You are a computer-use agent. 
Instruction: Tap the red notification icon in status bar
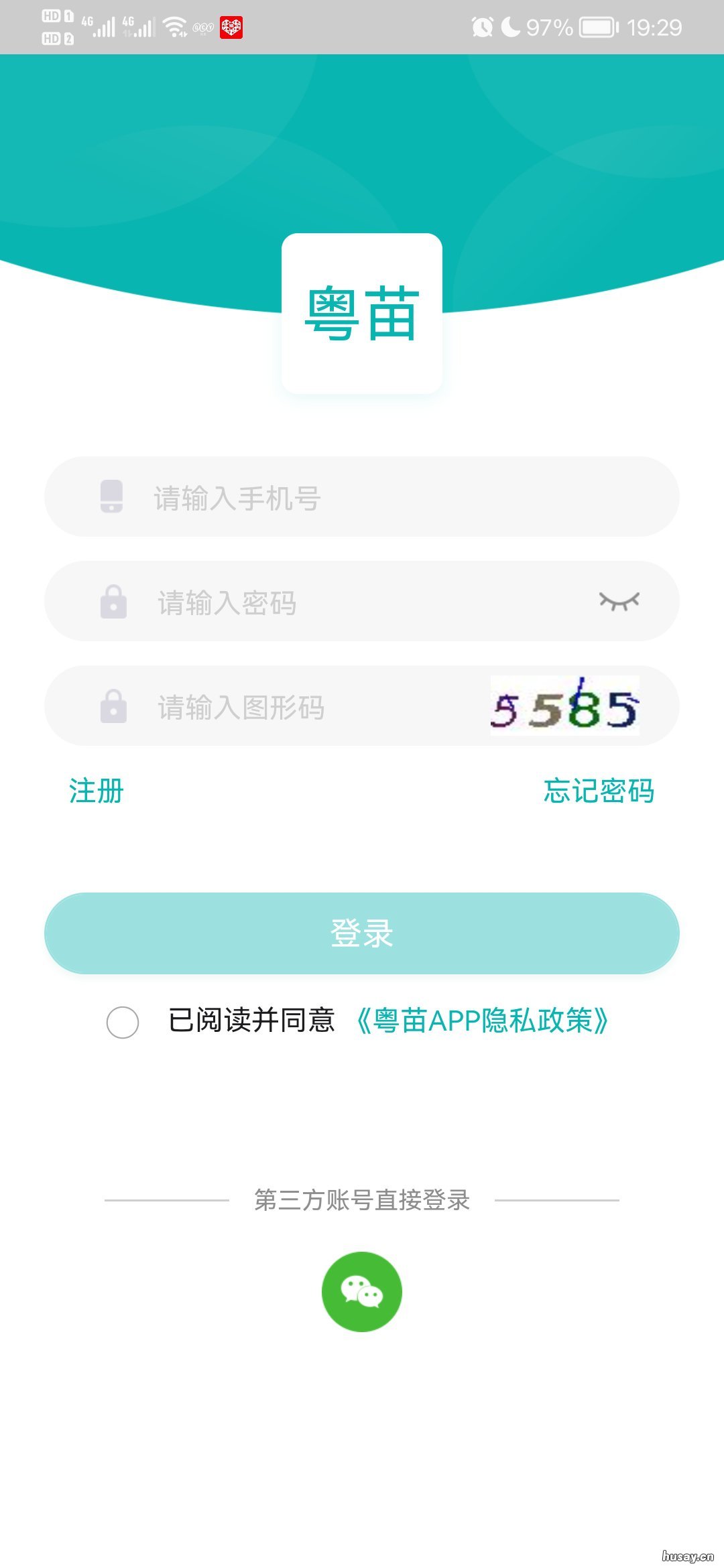231,28
